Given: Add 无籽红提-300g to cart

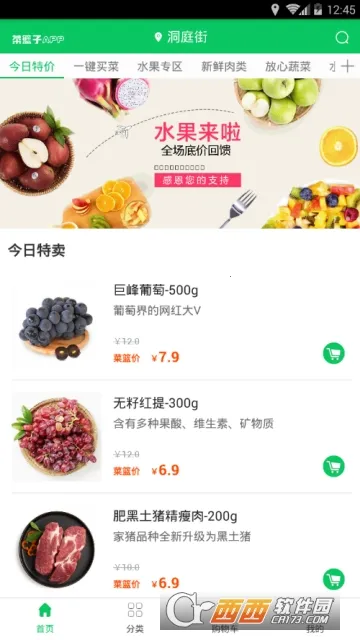Looking at the screenshot, I should (334, 467).
